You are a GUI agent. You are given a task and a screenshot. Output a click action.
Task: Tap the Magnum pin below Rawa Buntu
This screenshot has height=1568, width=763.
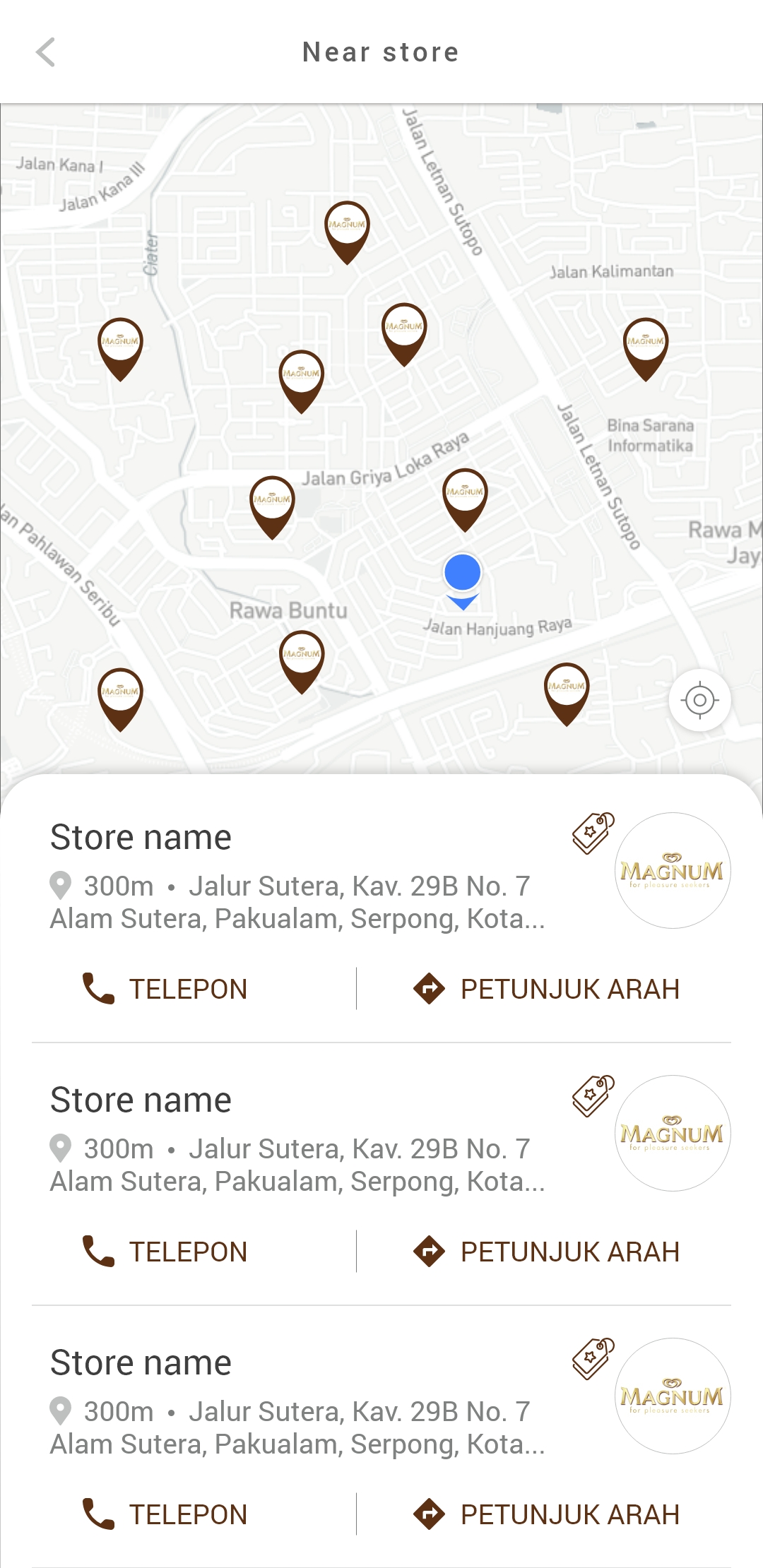[302, 663]
